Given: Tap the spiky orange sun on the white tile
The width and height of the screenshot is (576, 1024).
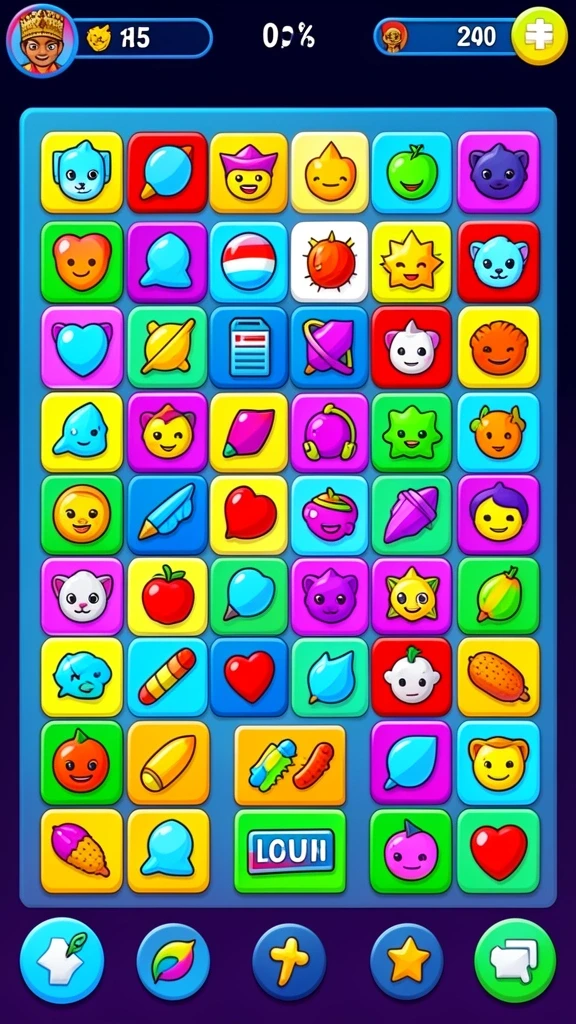Looking at the screenshot, I should pyautogui.click(x=330, y=261).
